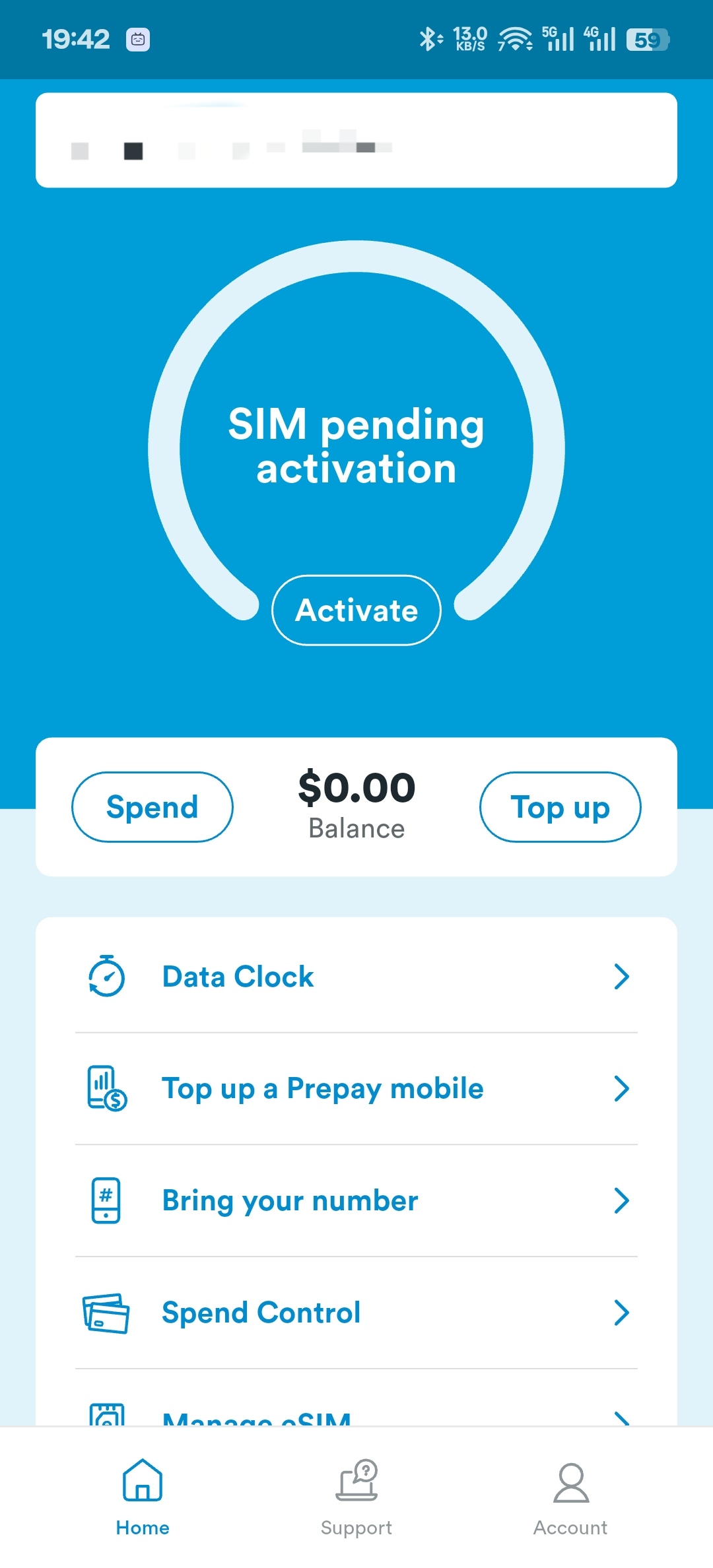Open Data Clock

[356, 977]
